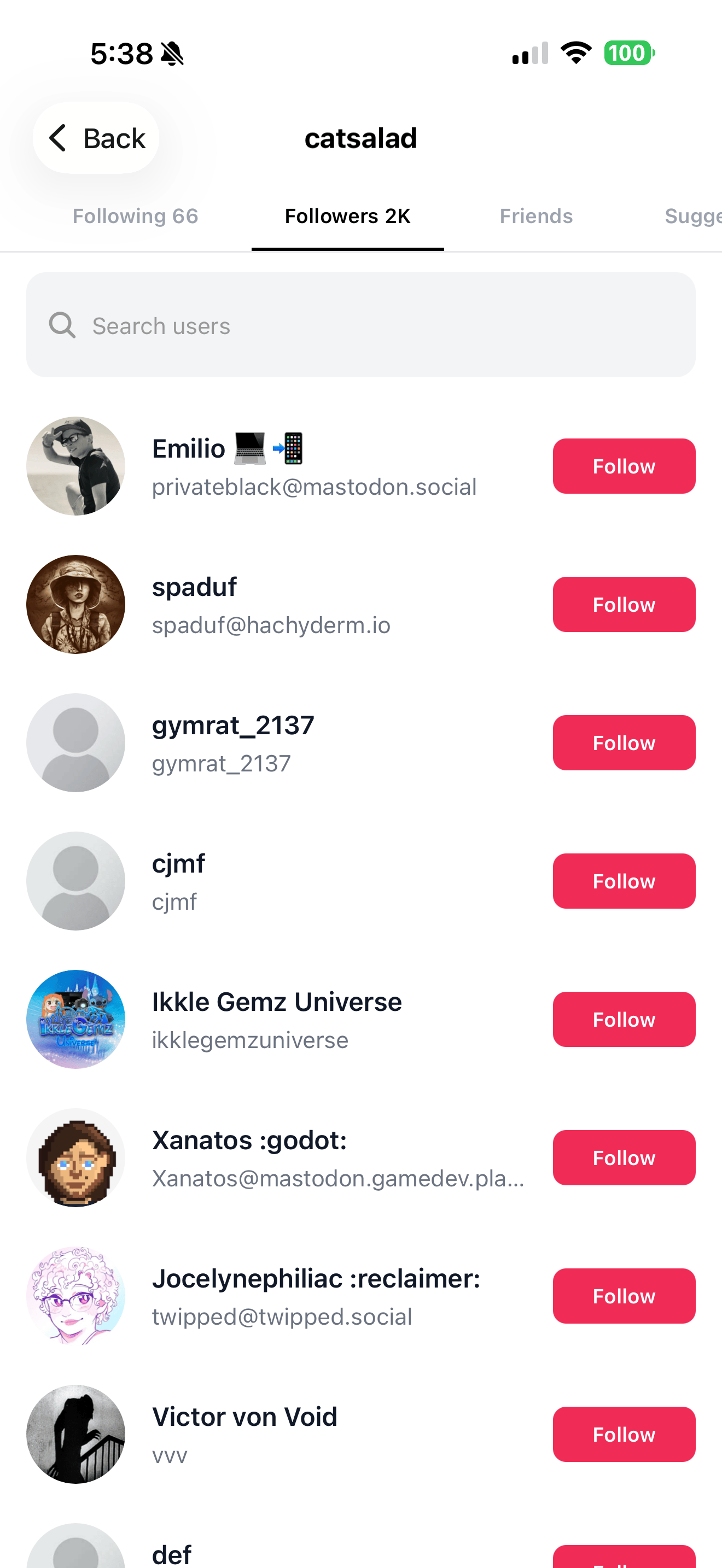Open Victor von Void's profile
Viewport: 722px width, 1568px height.
(x=244, y=1417)
